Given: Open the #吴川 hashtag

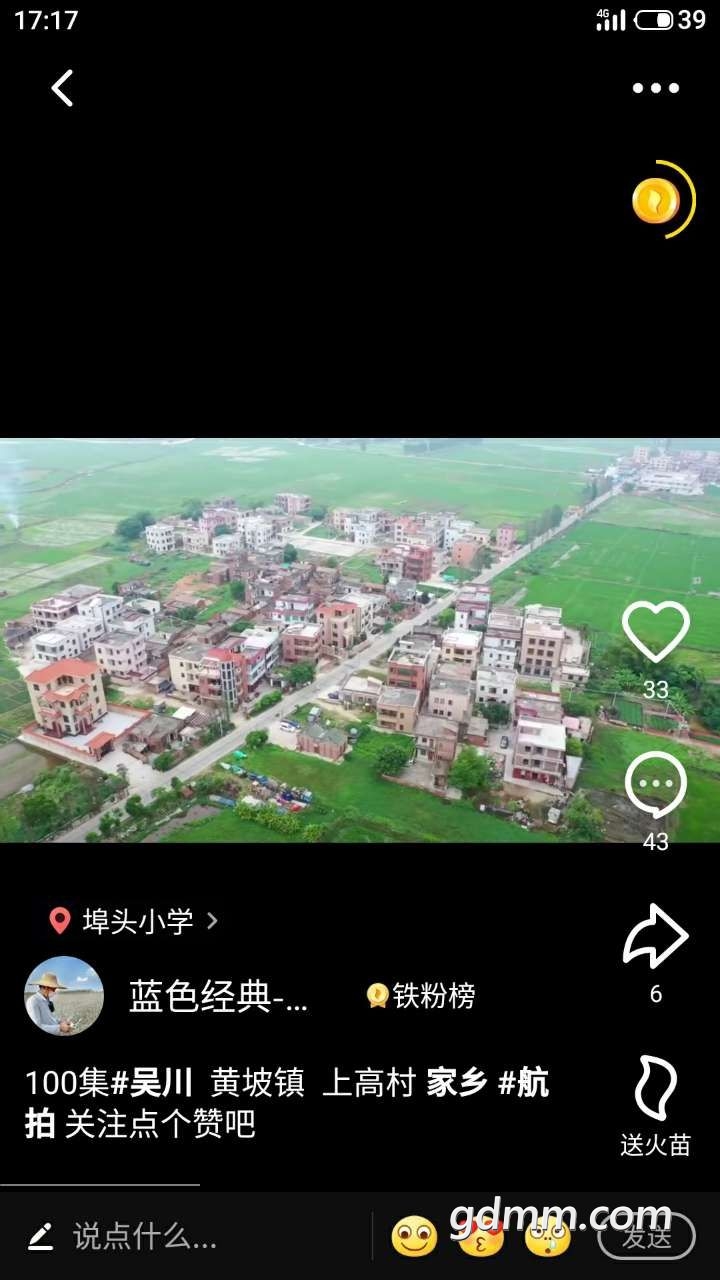Looking at the screenshot, I should tap(152, 1083).
